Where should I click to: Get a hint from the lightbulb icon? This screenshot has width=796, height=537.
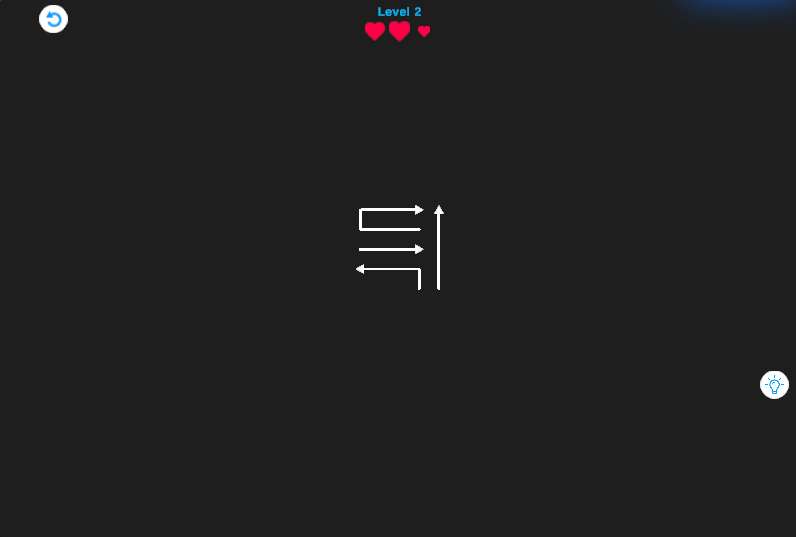pyautogui.click(x=774, y=385)
